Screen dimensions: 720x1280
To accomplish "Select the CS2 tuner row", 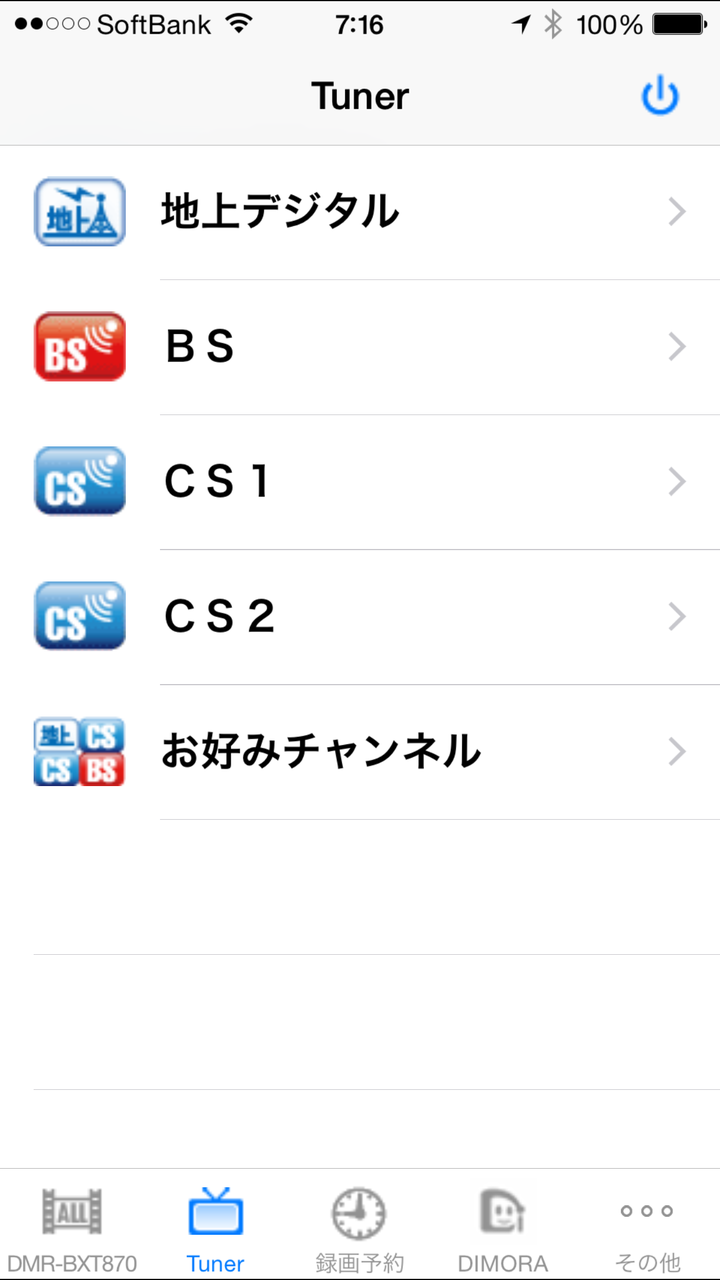I will click(x=360, y=617).
